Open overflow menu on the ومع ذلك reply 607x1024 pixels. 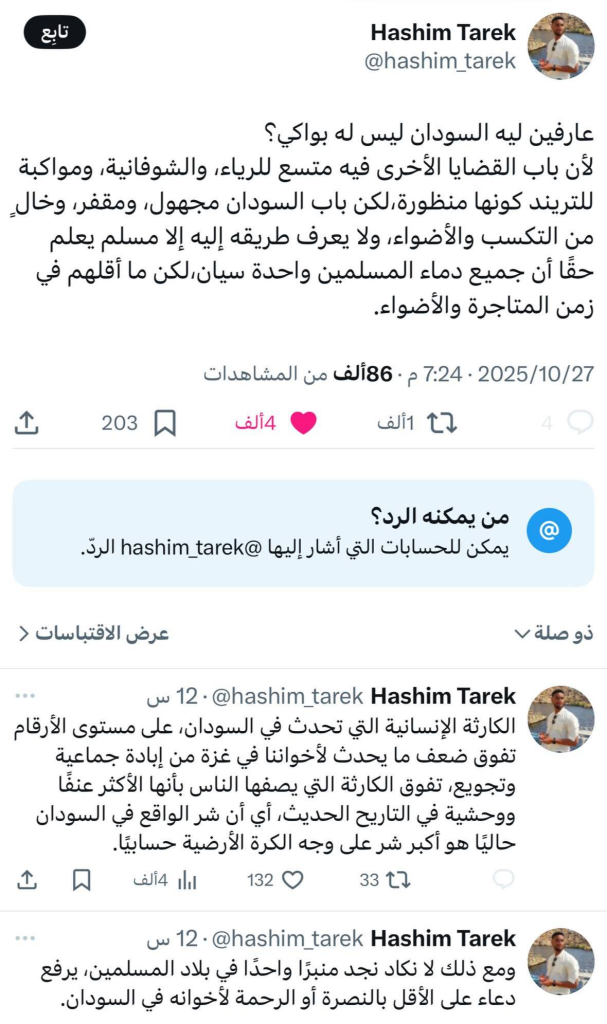click(x=26, y=938)
